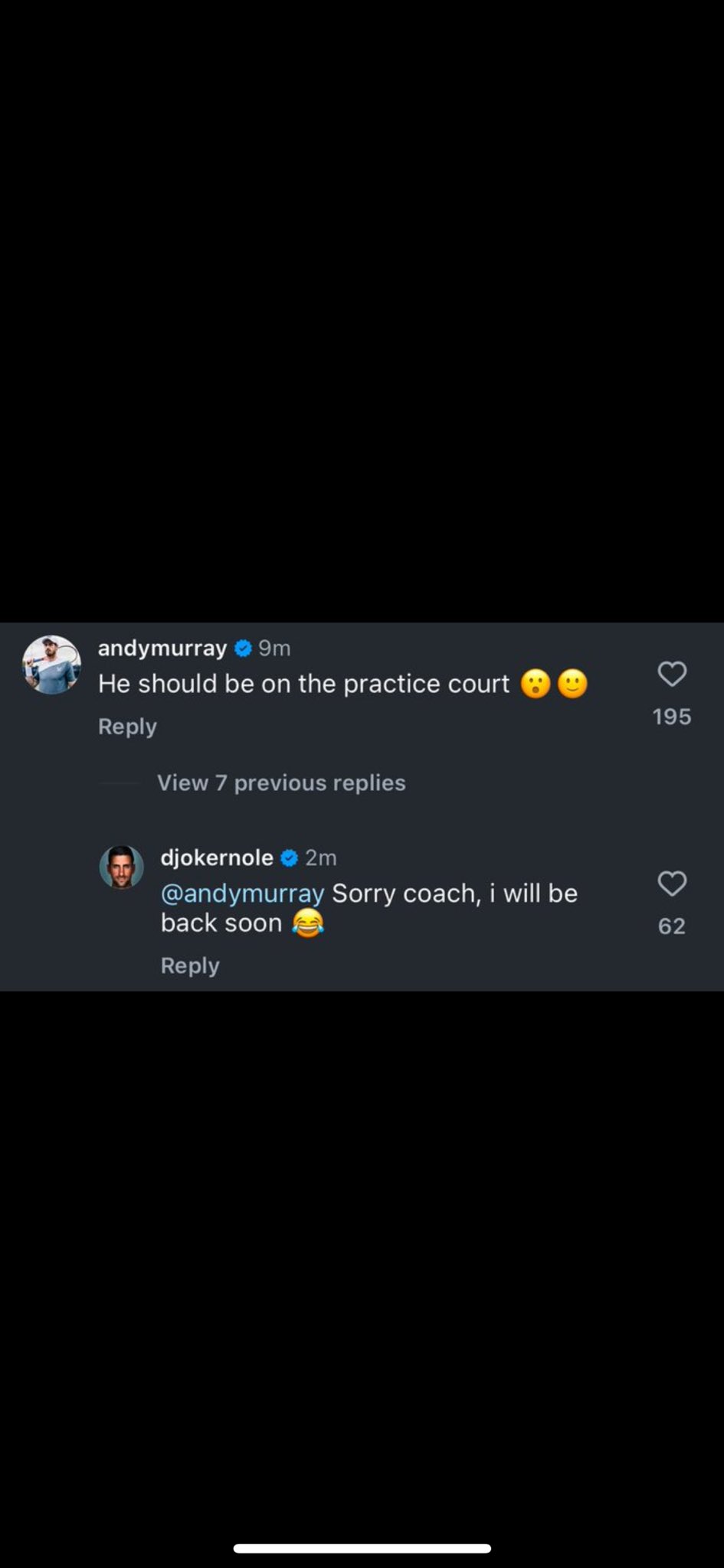The height and width of the screenshot is (1568, 724).
Task: Open the djokernole username link
Action: pos(217,857)
